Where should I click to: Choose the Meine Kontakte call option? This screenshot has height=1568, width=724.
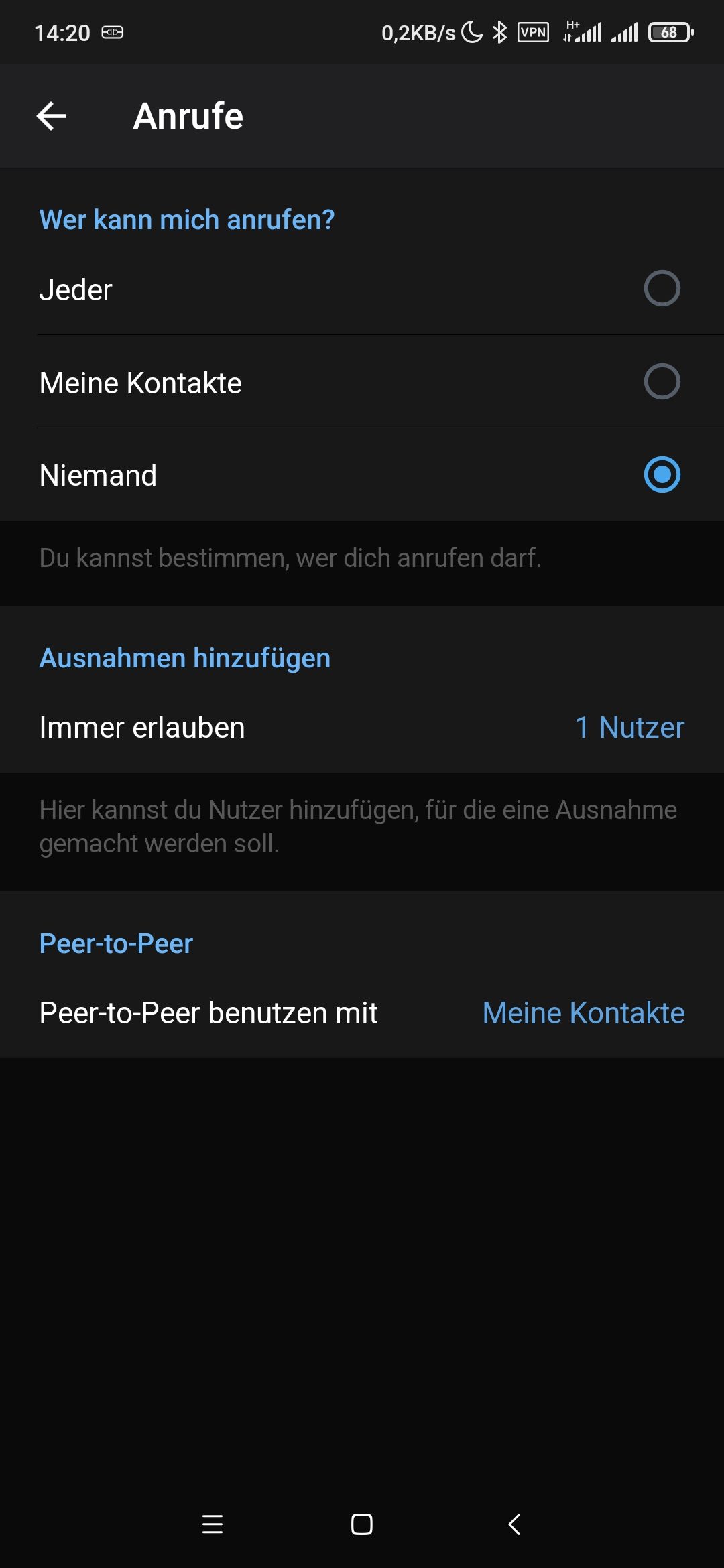[x=661, y=382]
